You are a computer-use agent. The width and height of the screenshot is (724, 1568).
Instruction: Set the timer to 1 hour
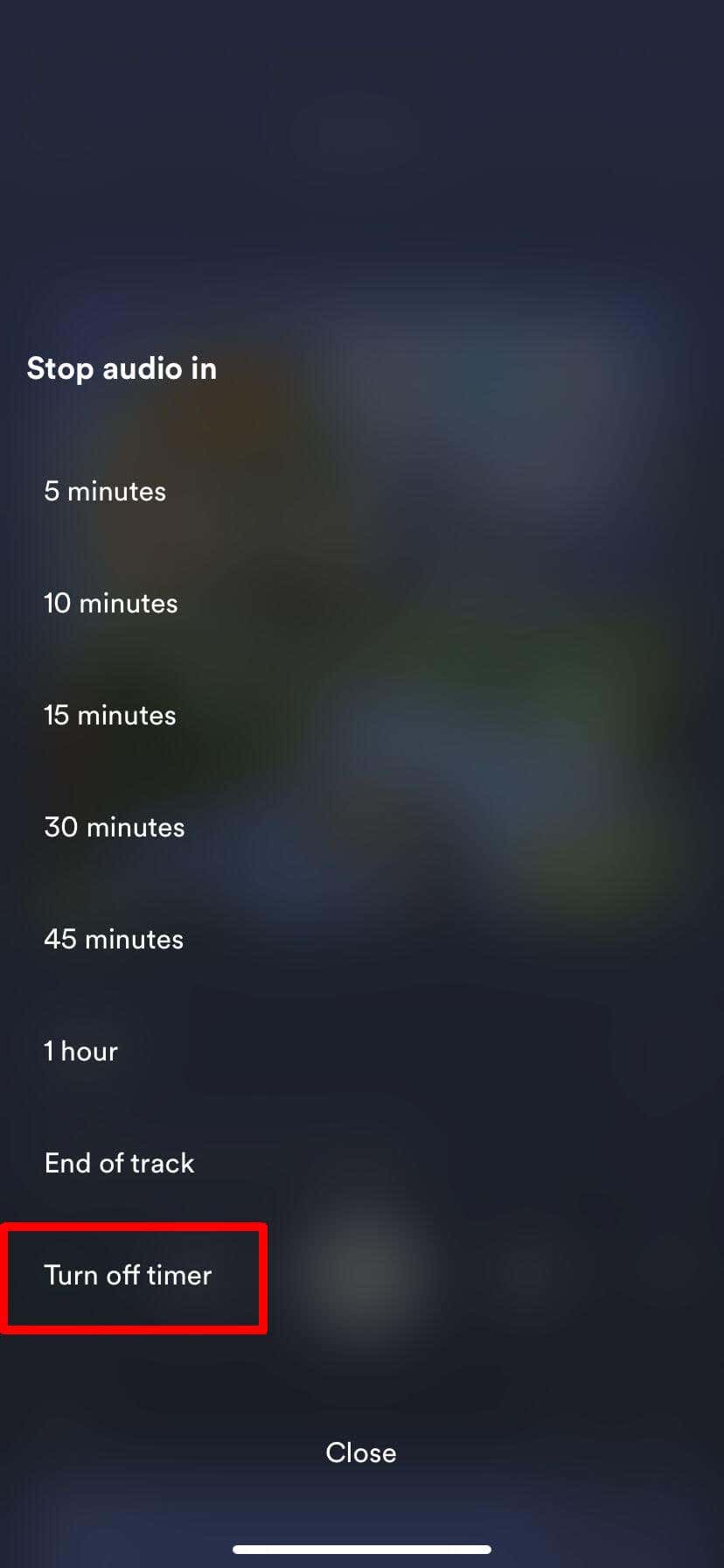click(x=80, y=1051)
